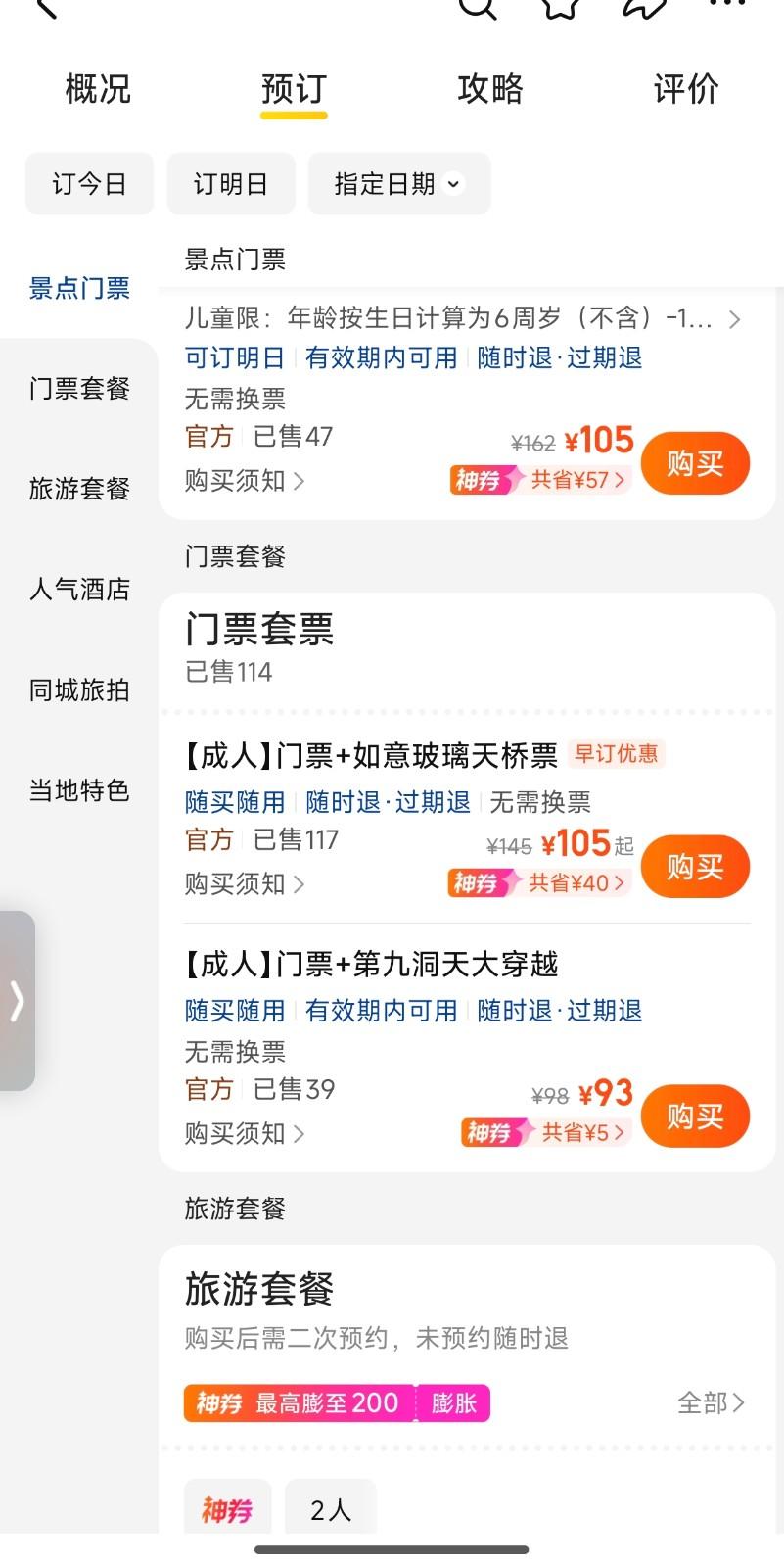This screenshot has width=784, height=1567.
Task: Choose the 订明日 chip
Action: (230, 184)
